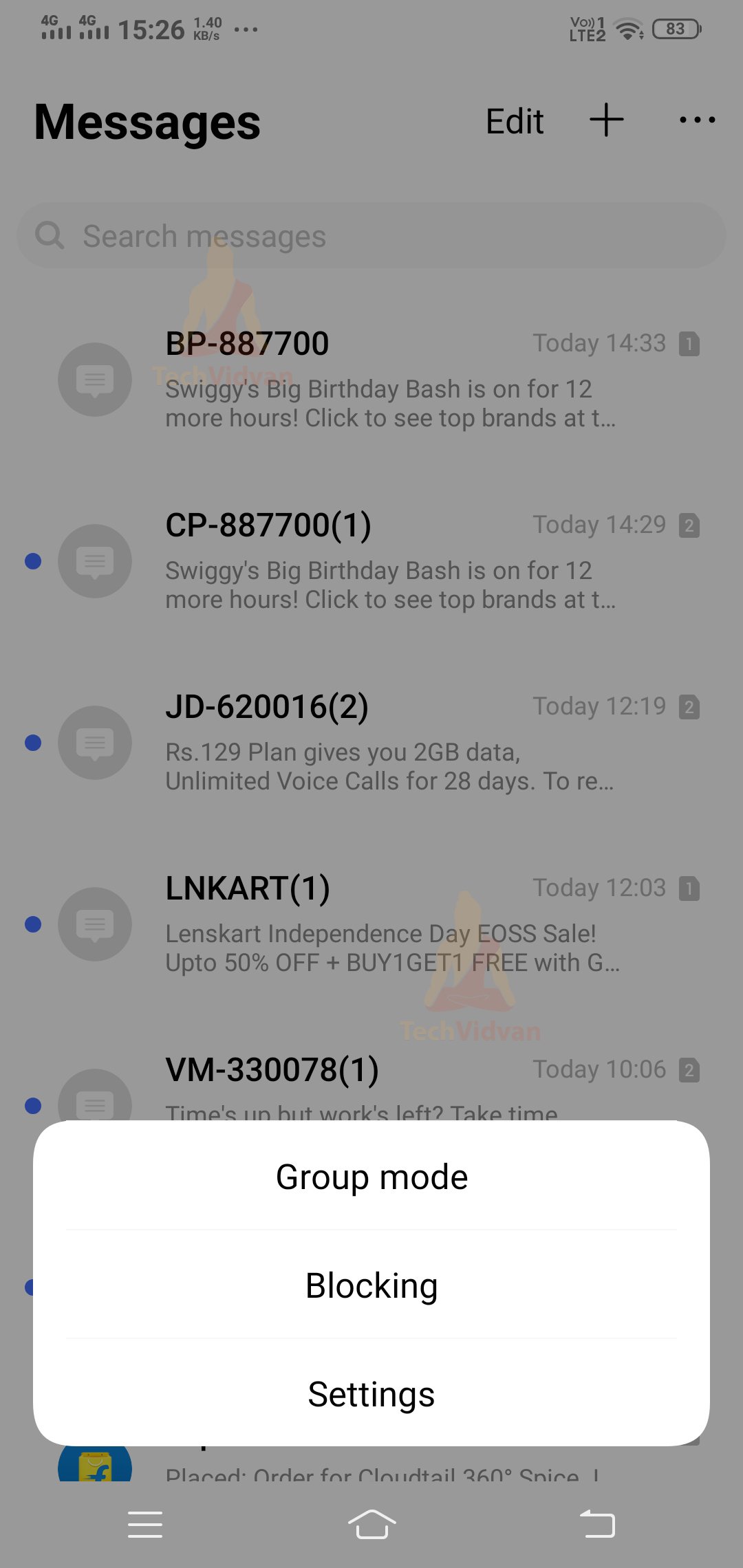
Task: Tap the unread dot next to LNKART(1)
Action: 32,924
